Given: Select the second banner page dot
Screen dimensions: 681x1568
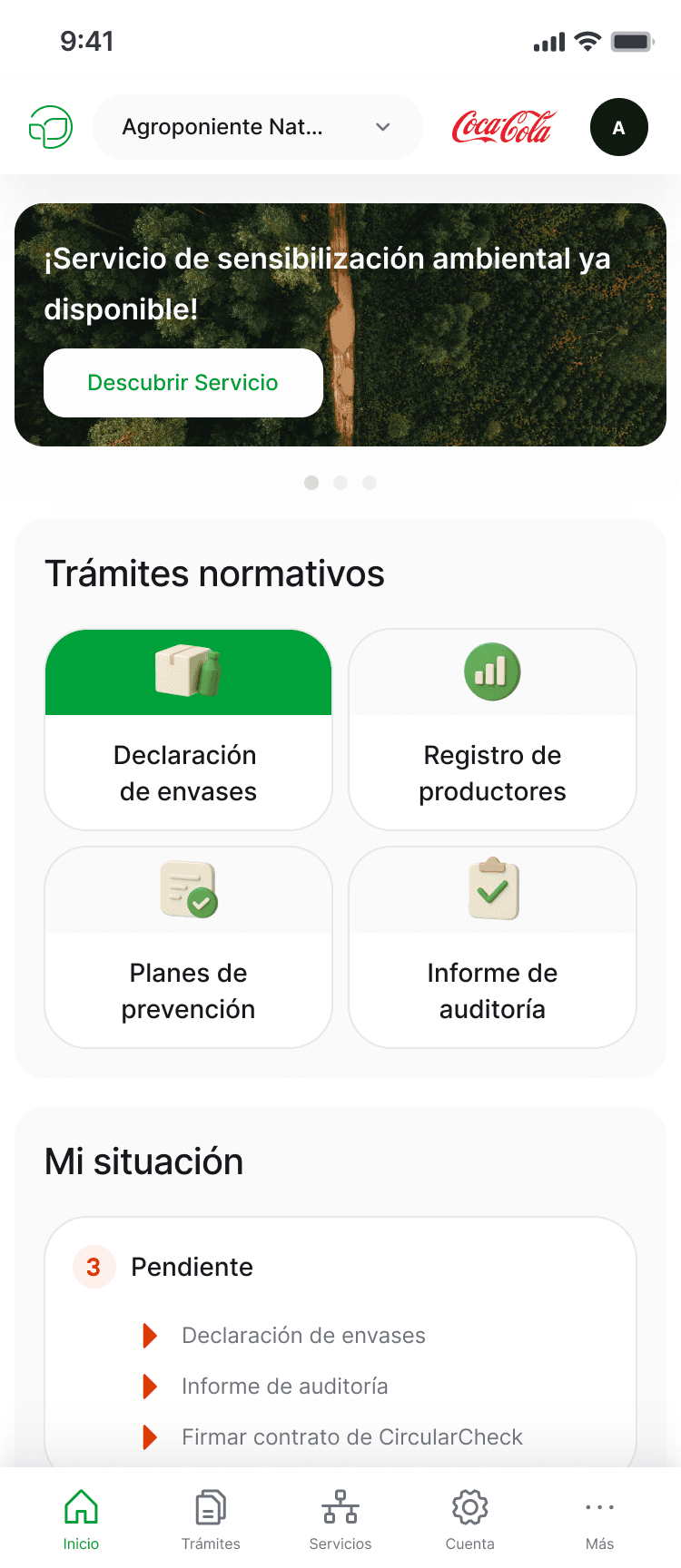Looking at the screenshot, I should click(x=340, y=483).
